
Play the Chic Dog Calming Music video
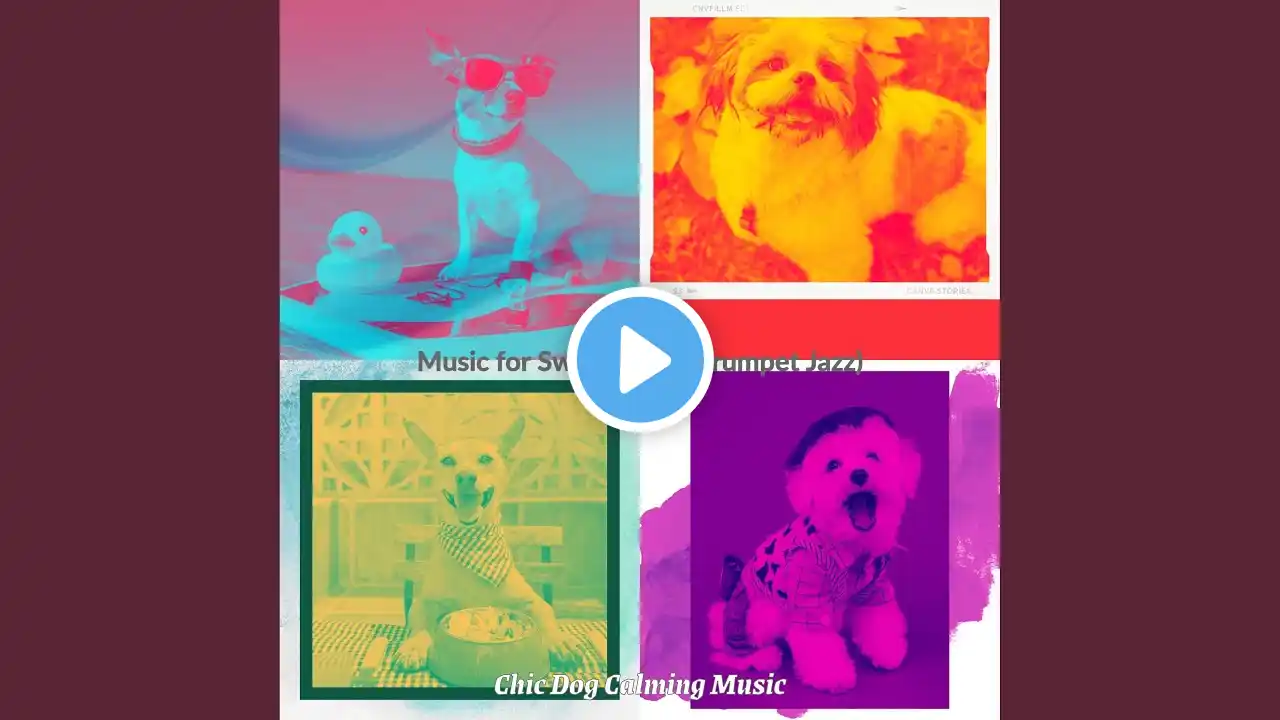pos(640,360)
